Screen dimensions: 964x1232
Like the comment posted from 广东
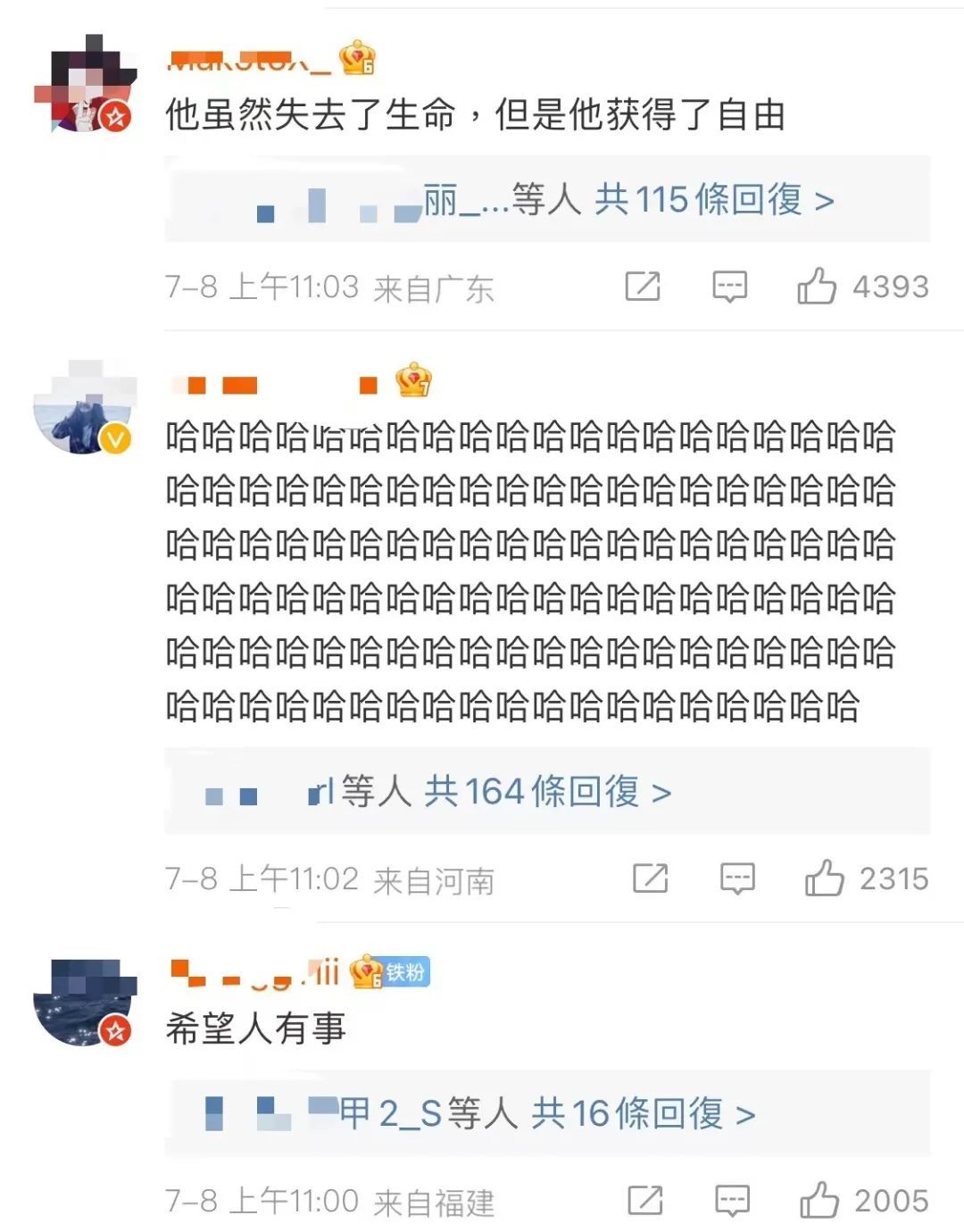(817, 287)
